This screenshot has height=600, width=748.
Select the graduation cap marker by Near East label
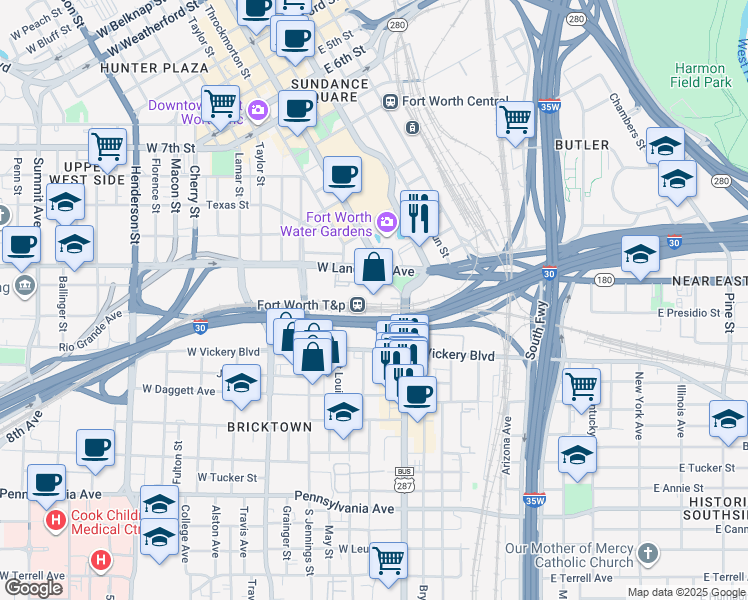(x=640, y=254)
